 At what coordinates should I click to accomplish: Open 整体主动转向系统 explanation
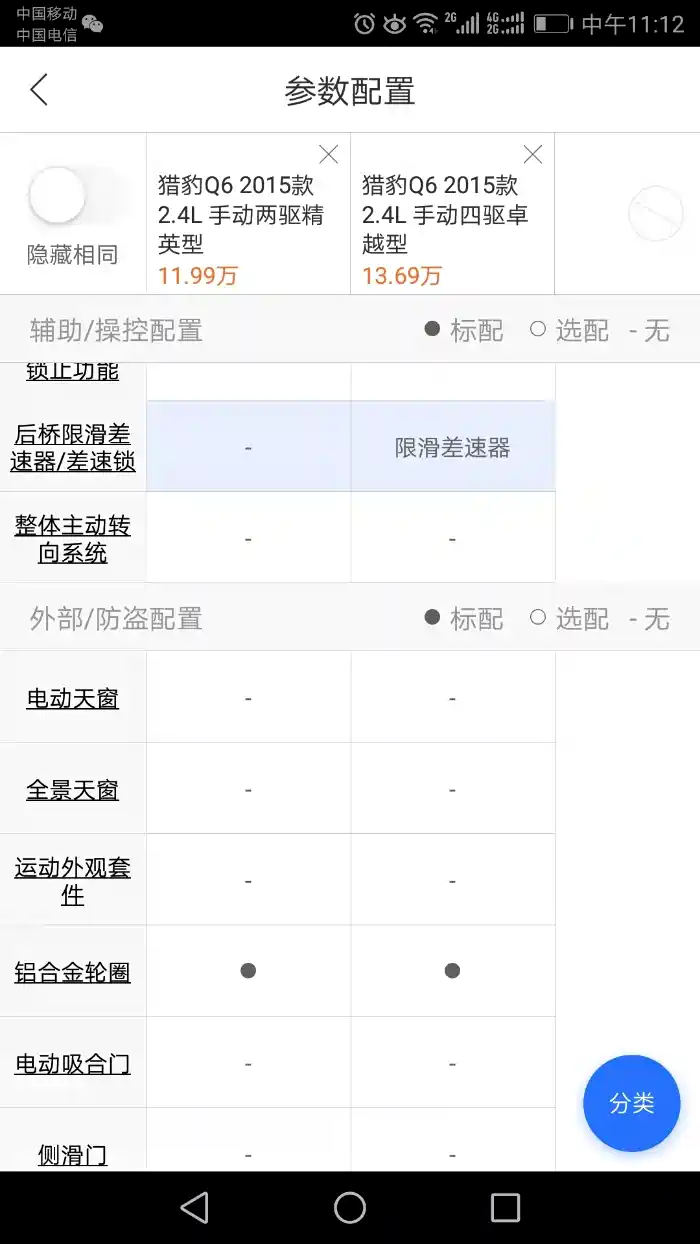tap(73, 539)
